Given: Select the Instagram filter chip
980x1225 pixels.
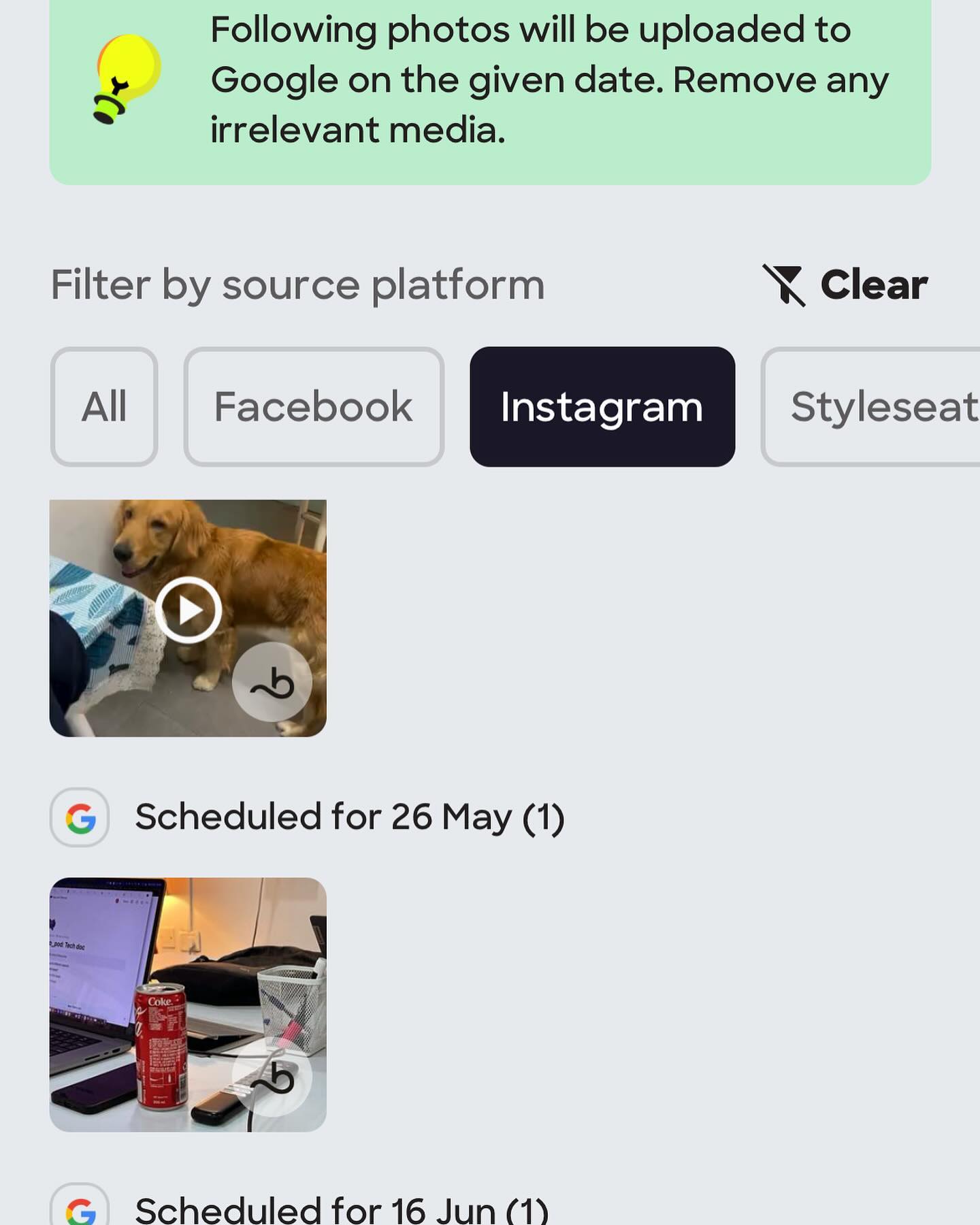Looking at the screenshot, I should pos(602,407).
